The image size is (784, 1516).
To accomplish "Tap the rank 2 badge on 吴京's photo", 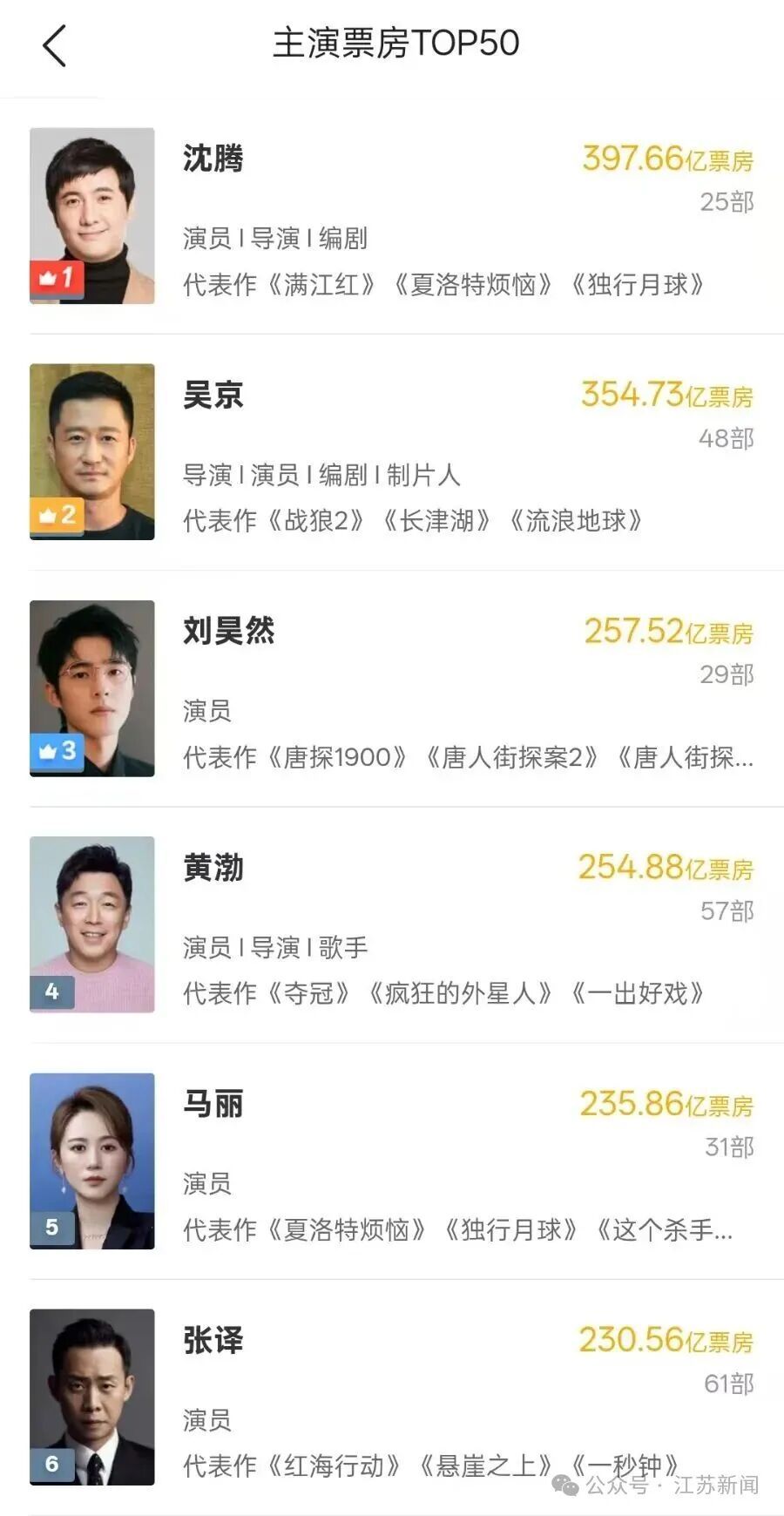I will click(x=55, y=516).
